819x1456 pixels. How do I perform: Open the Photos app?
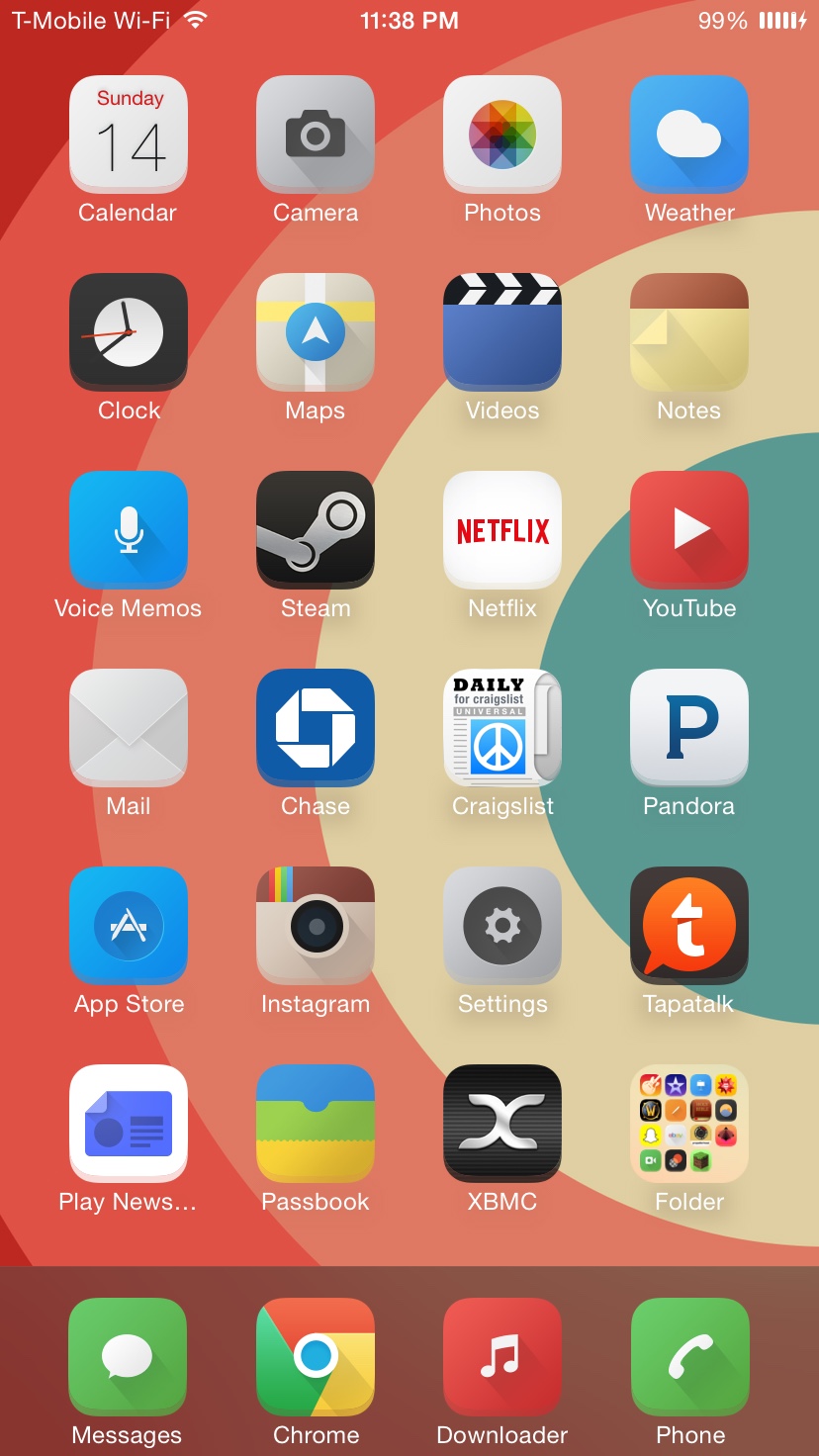pos(502,135)
